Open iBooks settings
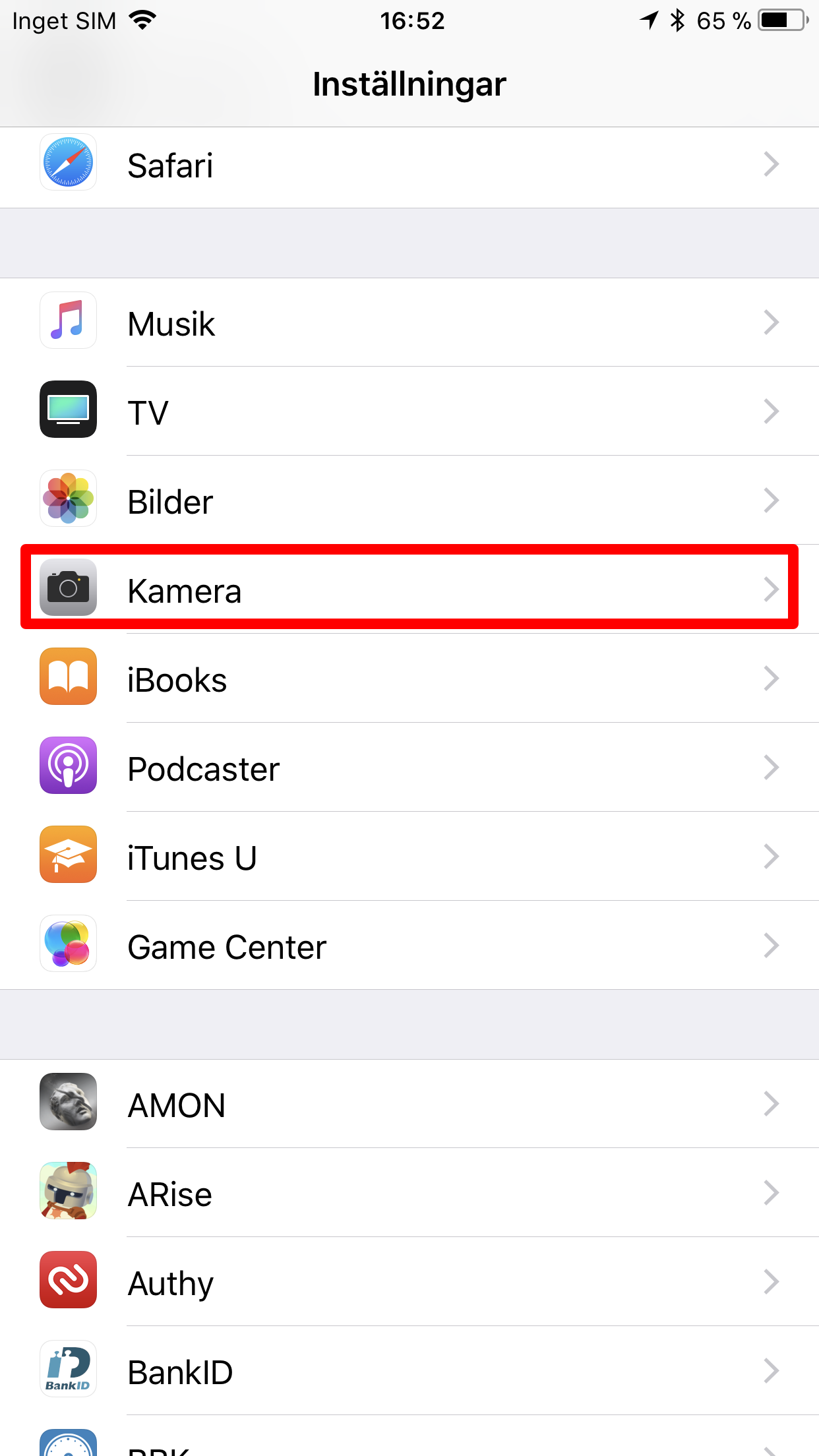Viewport: 819px width, 1456px height. pyautogui.click(x=409, y=679)
